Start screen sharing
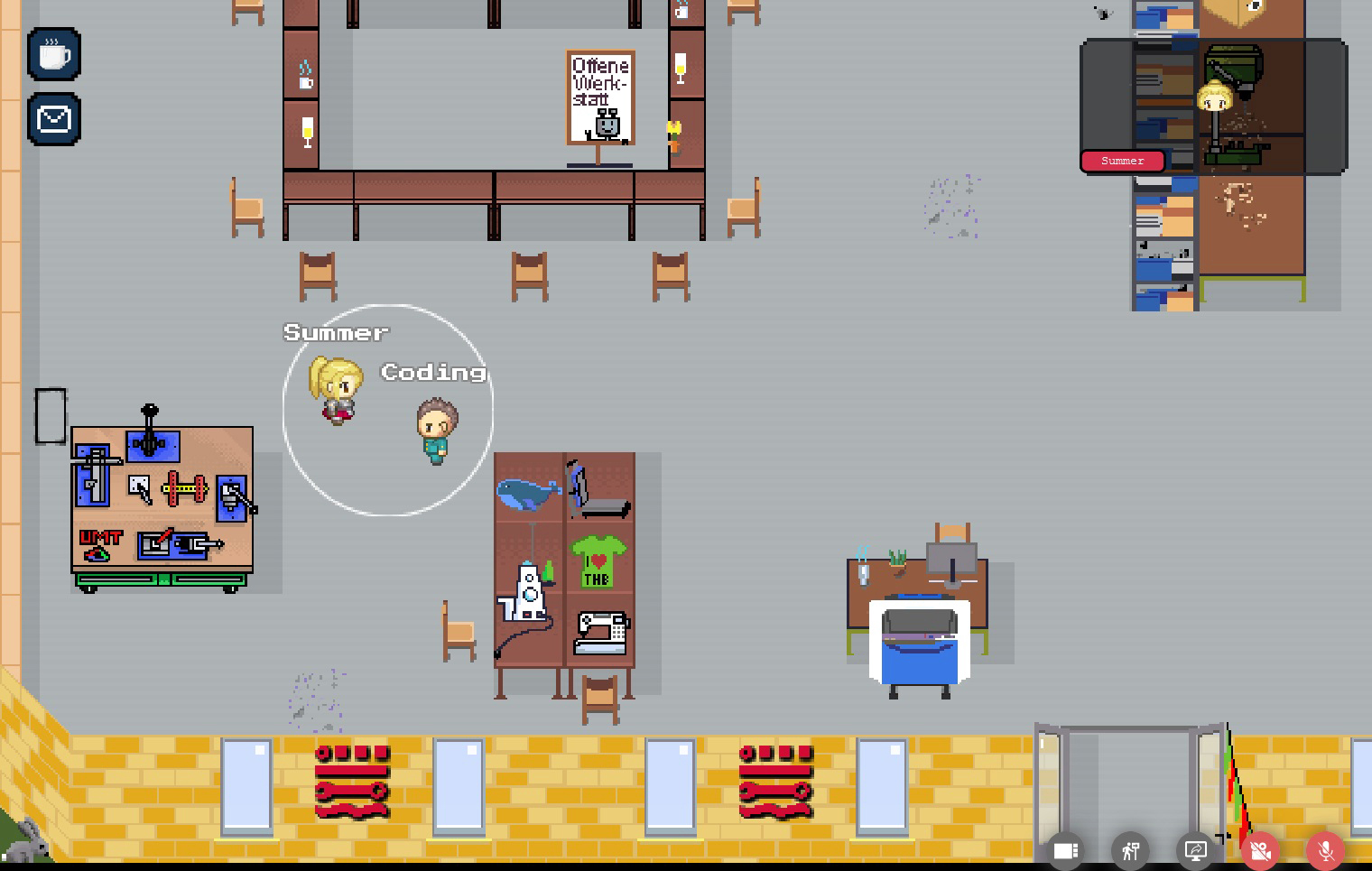Screen dimensions: 1372x871 (x=1195, y=850)
